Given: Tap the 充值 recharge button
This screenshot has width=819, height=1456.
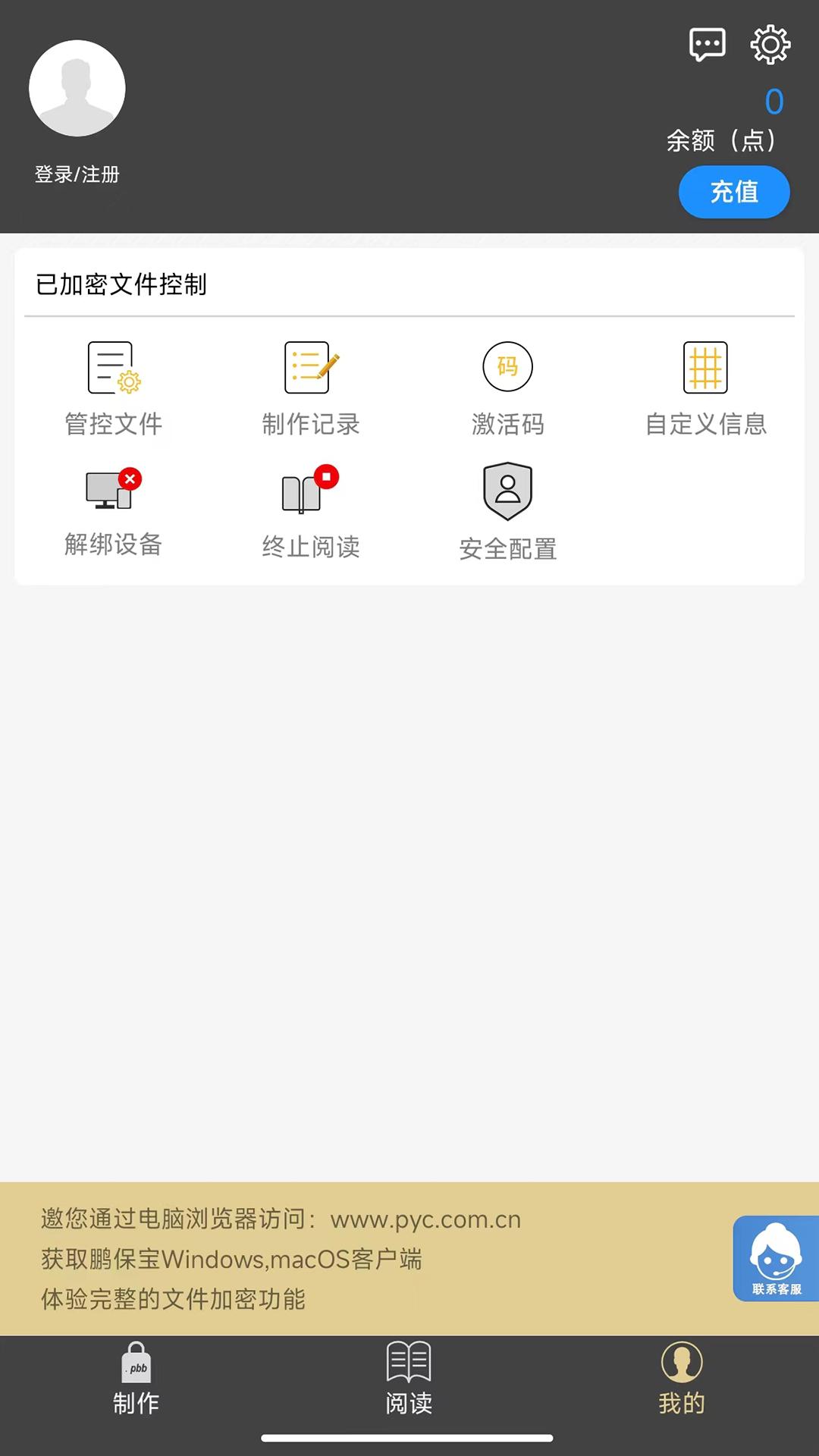Looking at the screenshot, I should pos(733,192).
